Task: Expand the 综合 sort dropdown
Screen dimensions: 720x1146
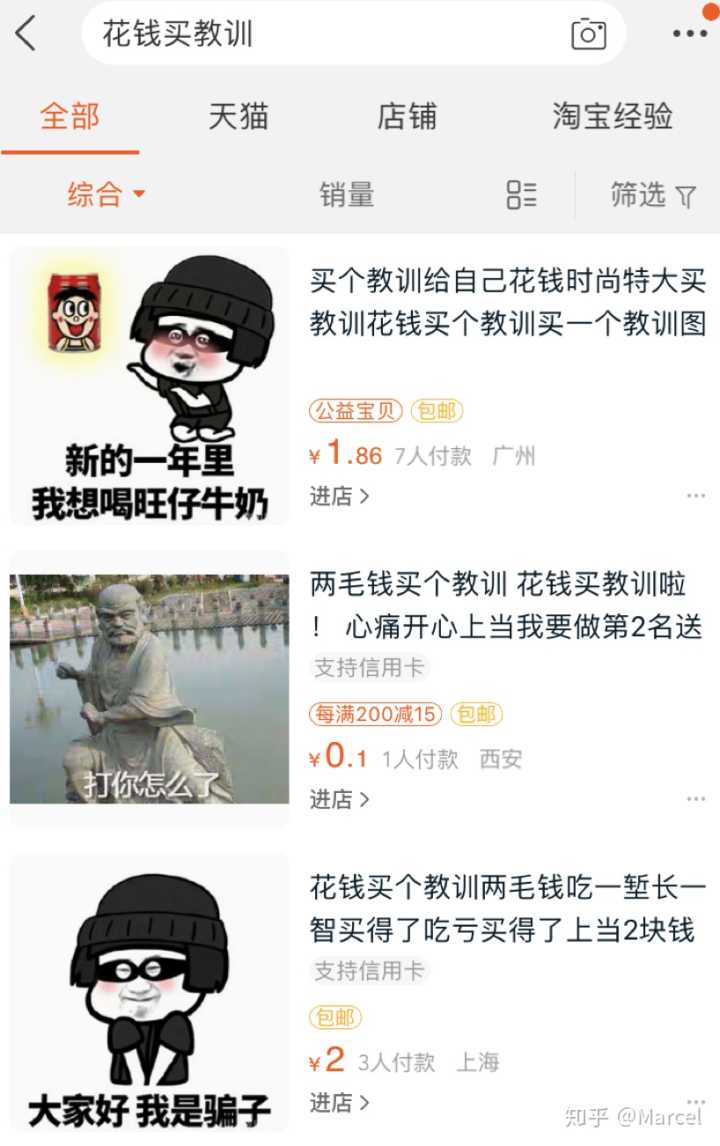Action: 106,194
